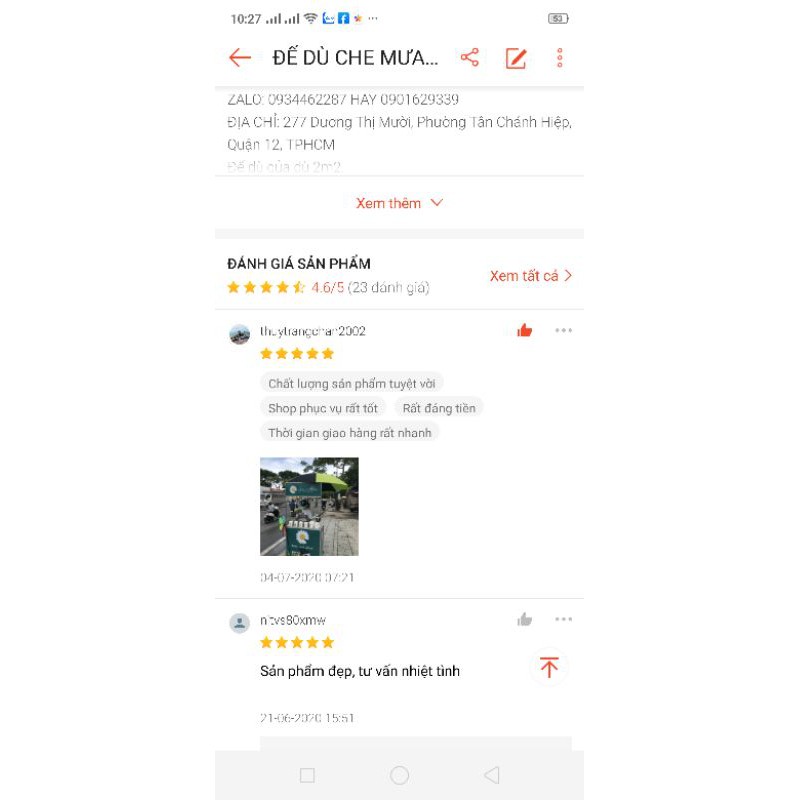This screenshot has height=800, width=800.
Task: Open the top overflow menu
Action: point(560,58)
